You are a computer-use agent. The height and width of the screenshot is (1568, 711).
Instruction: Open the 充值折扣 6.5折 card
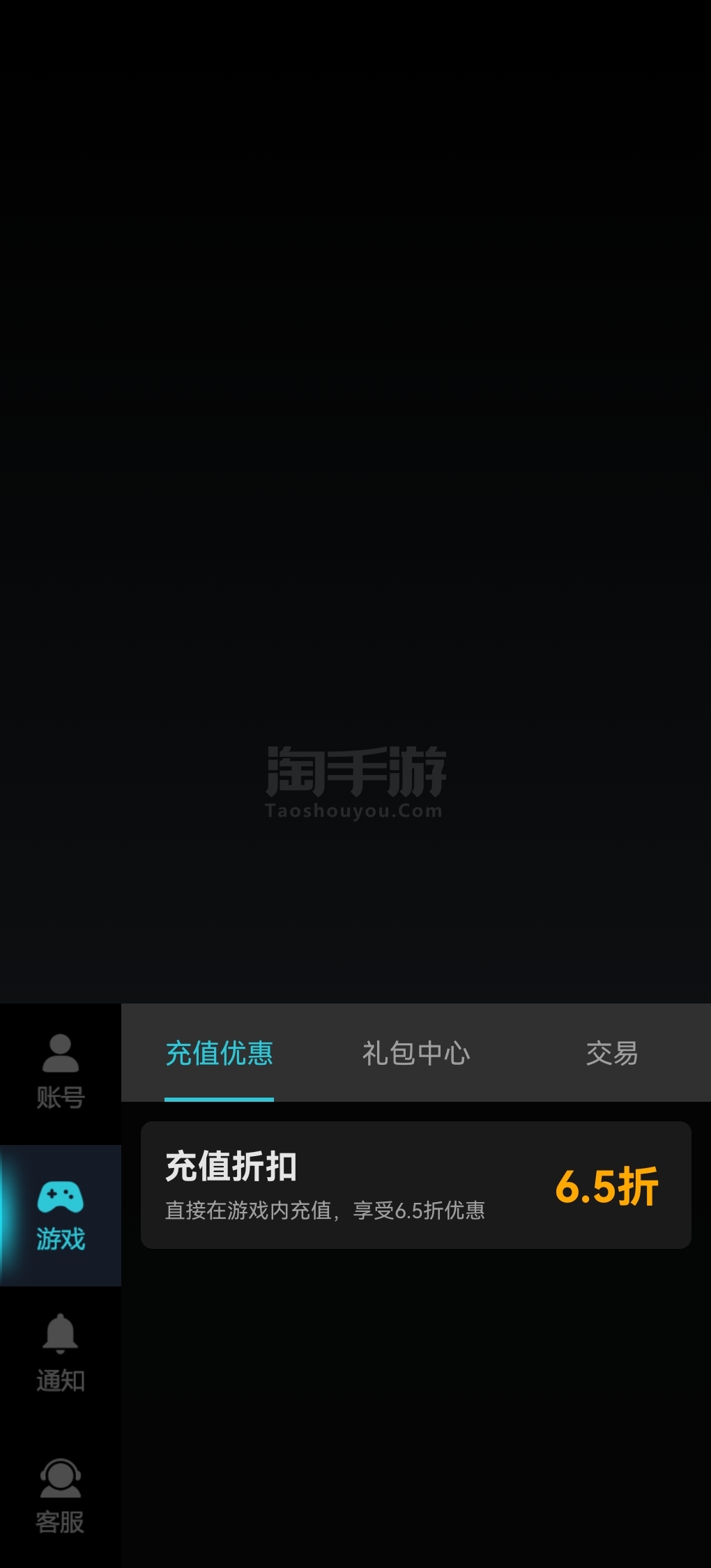[x=415, y=1185]
